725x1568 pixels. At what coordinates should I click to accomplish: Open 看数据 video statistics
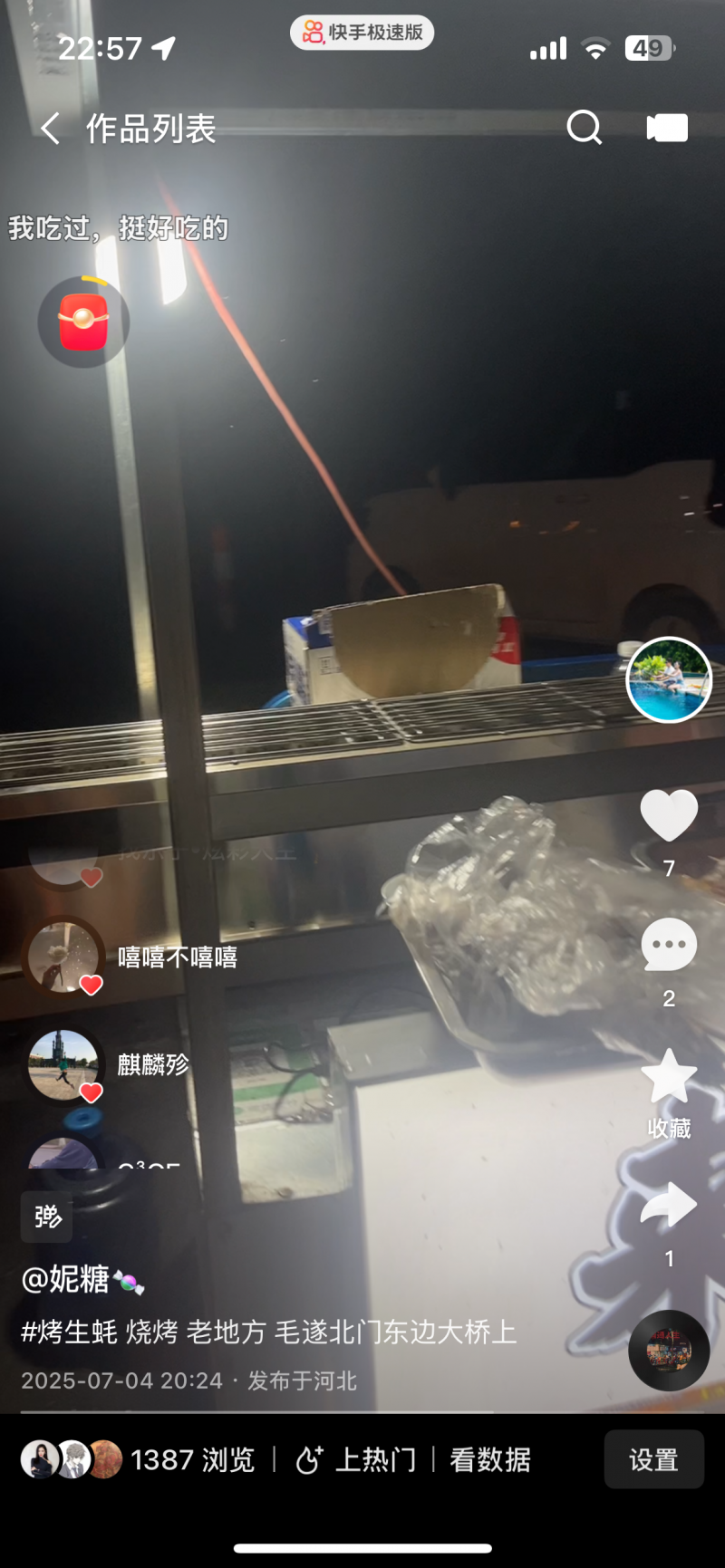click(x=490, y=1459)
